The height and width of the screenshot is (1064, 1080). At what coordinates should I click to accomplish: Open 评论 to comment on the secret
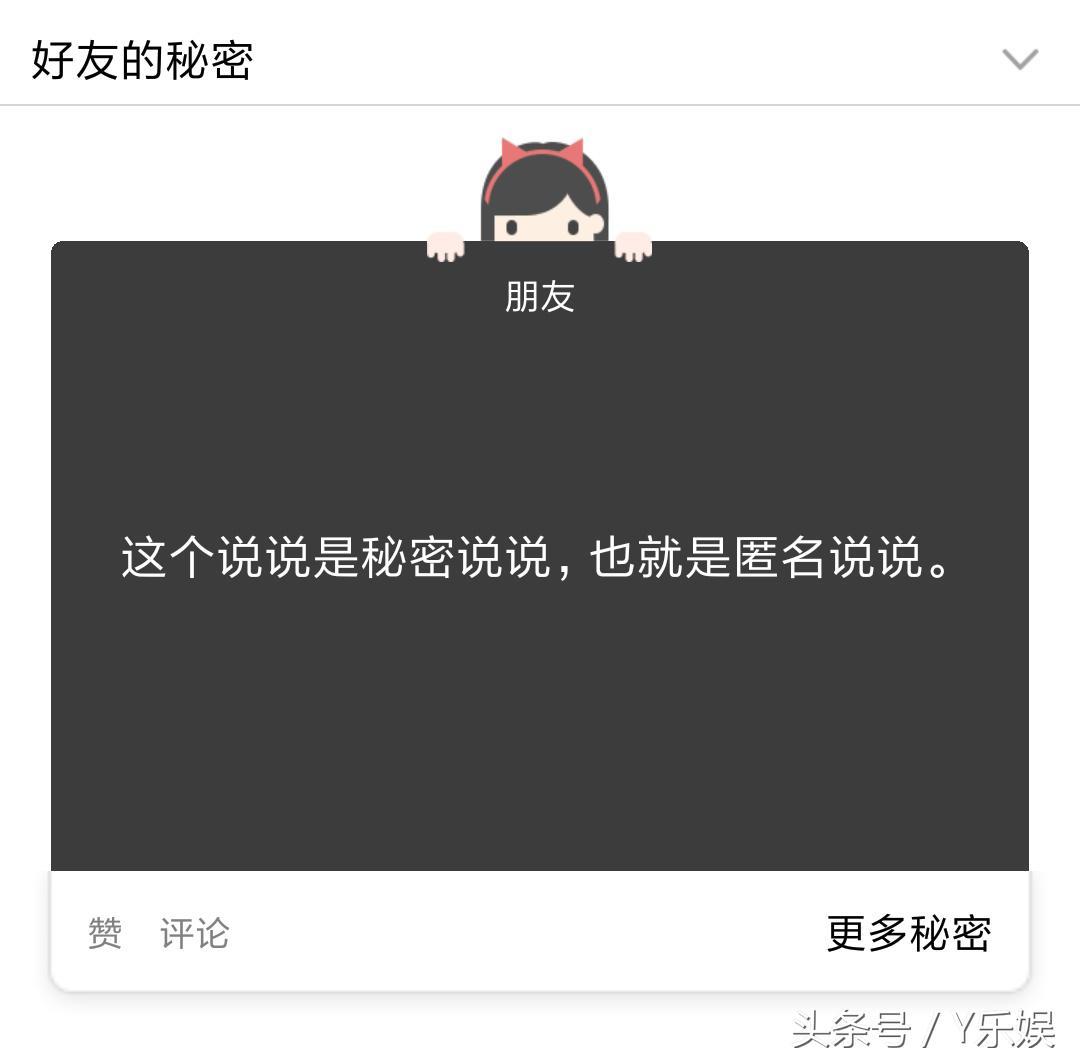pos(195,934)
